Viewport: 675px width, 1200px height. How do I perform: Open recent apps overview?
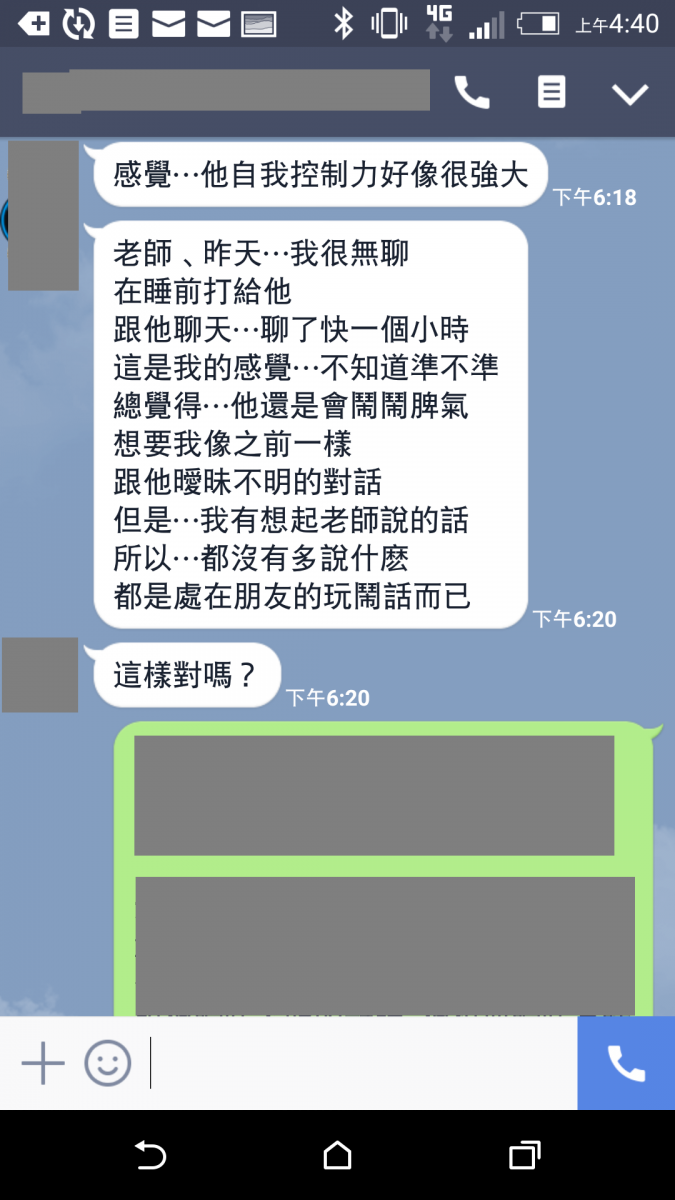coord(524,1155)
